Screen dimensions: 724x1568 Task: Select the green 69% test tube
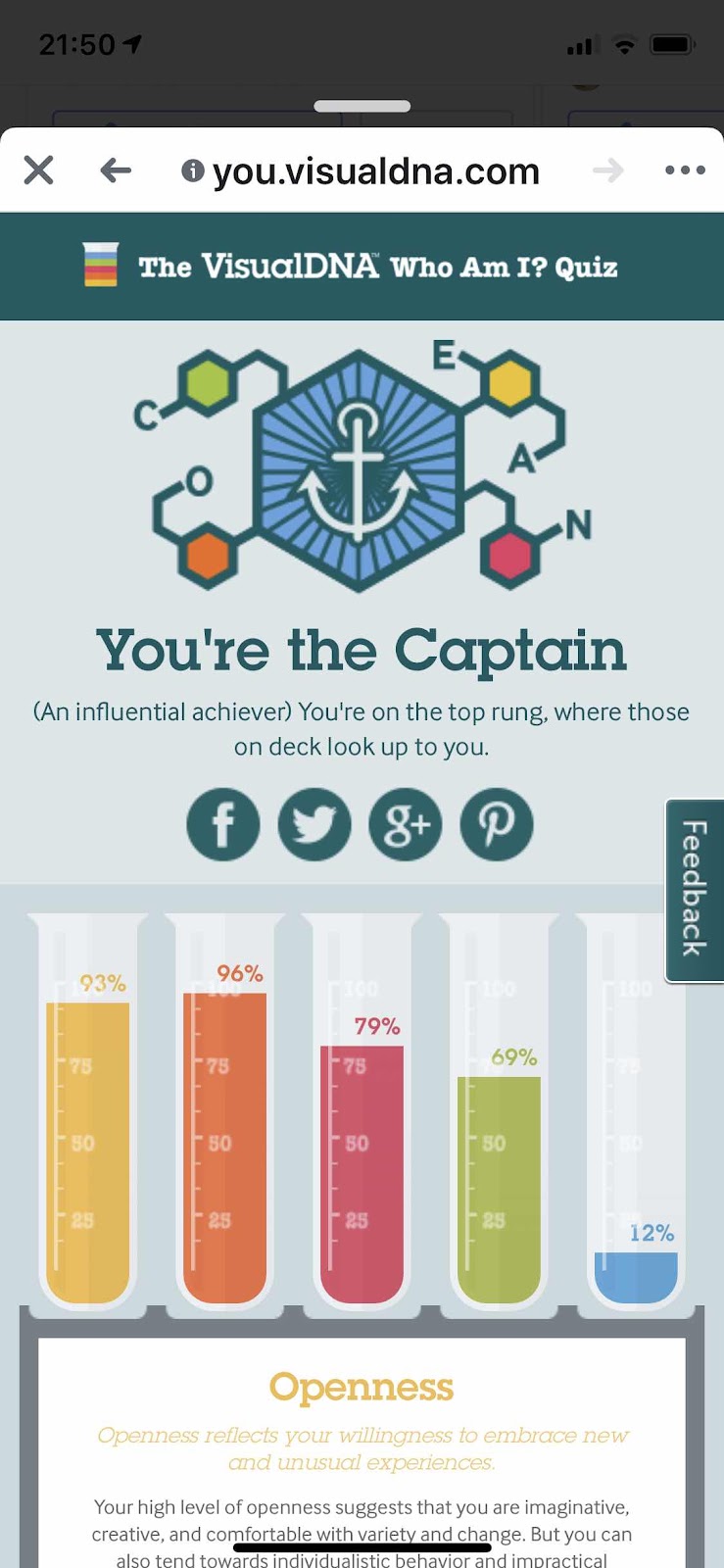499,1112
